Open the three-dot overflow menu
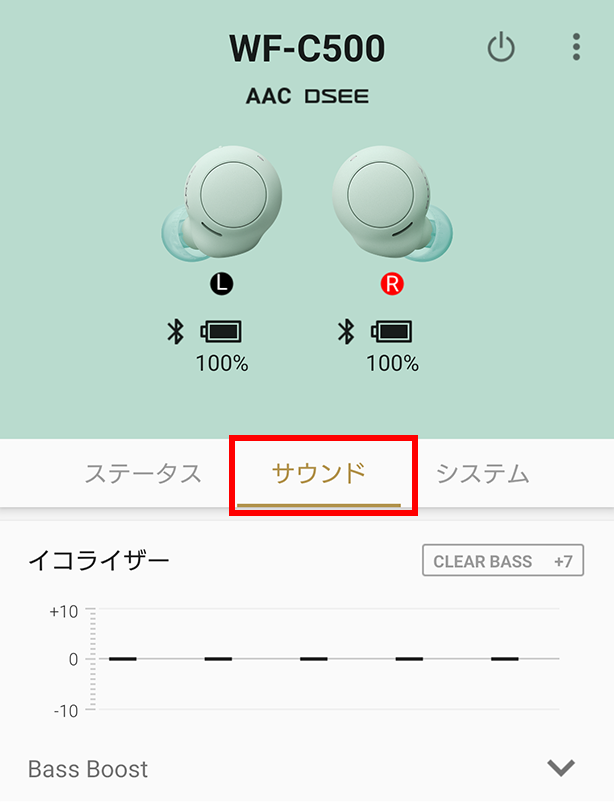 point(576,47)
